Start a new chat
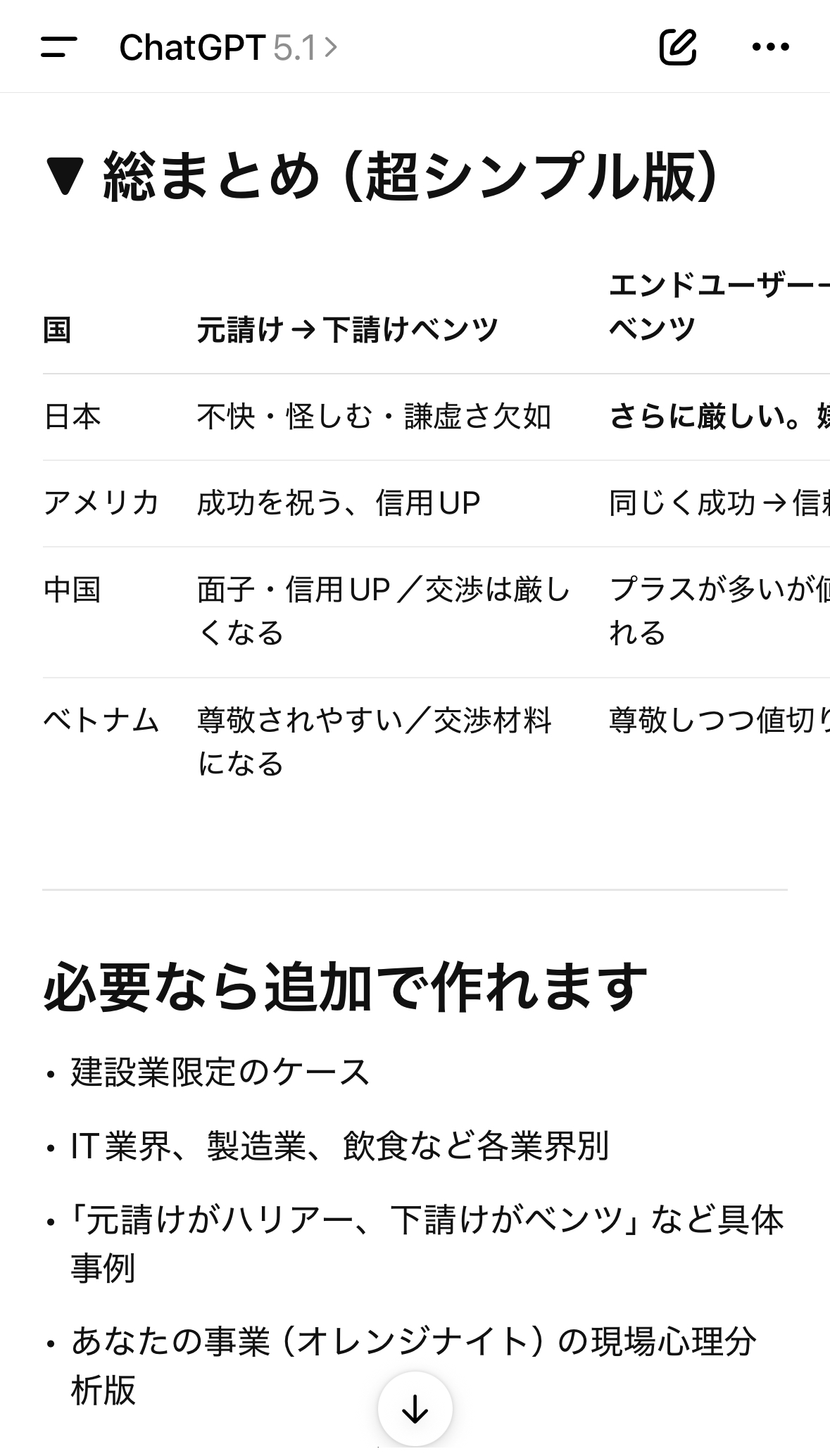Screen dimensions: 830x1456 click(x=677, y=47)
